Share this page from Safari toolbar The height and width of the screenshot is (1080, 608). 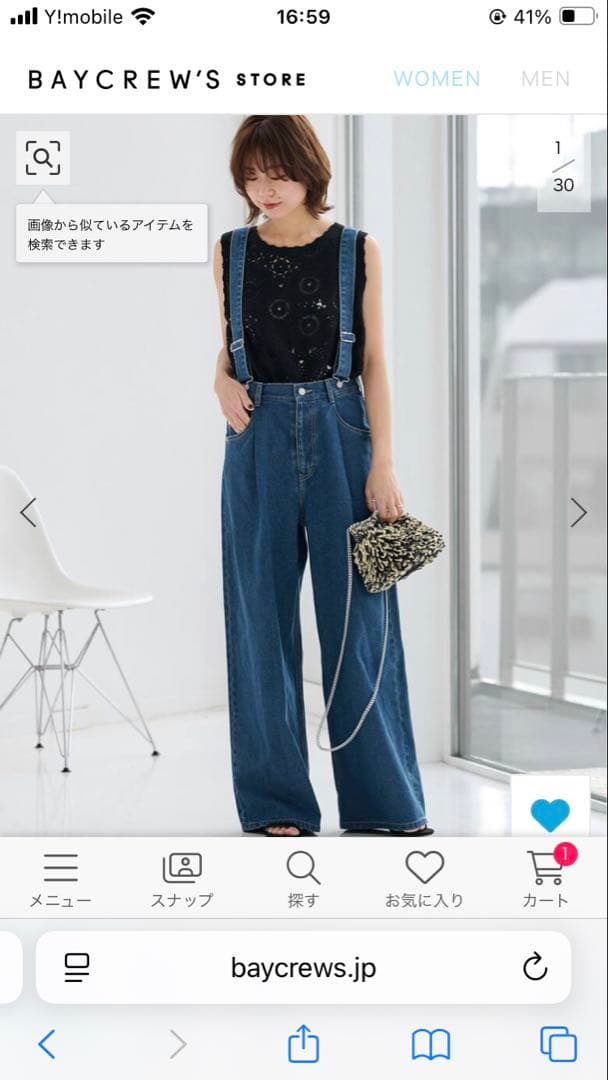303,1045
